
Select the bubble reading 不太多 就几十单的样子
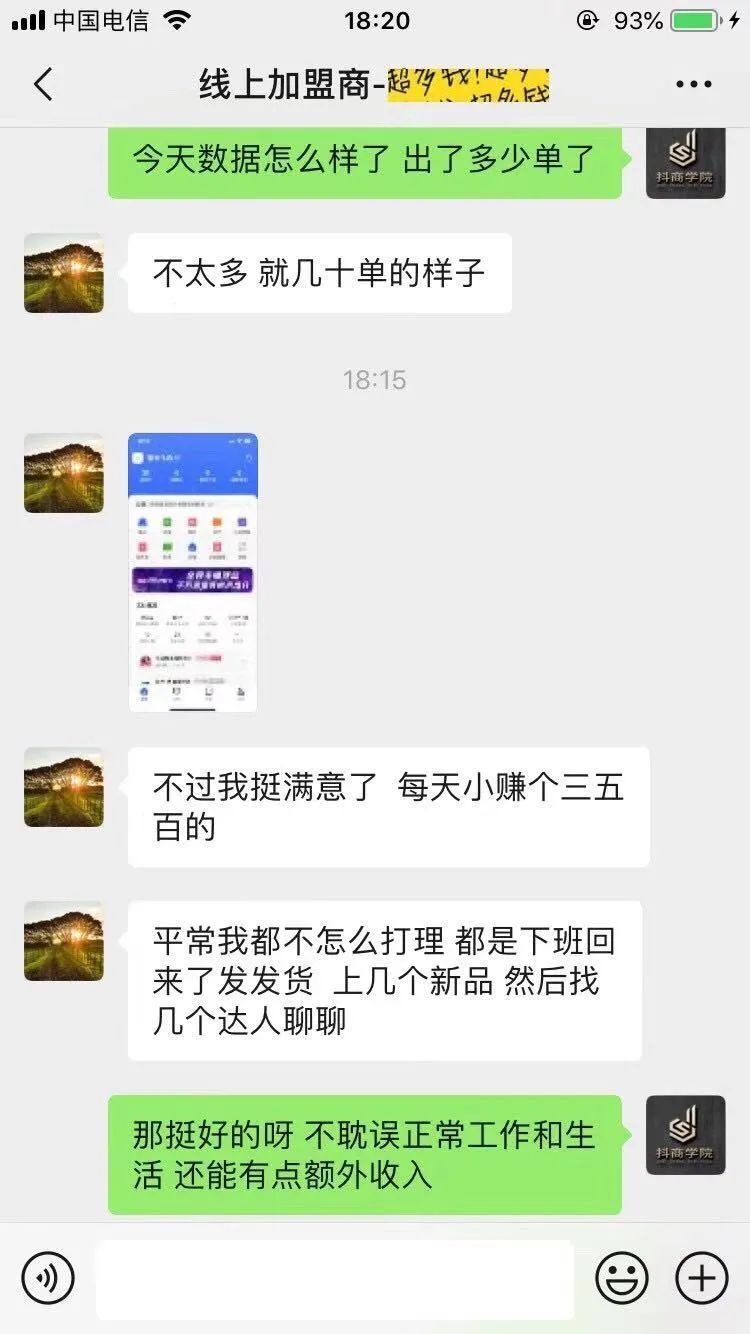pyautogui.click(x=320, y=273)
